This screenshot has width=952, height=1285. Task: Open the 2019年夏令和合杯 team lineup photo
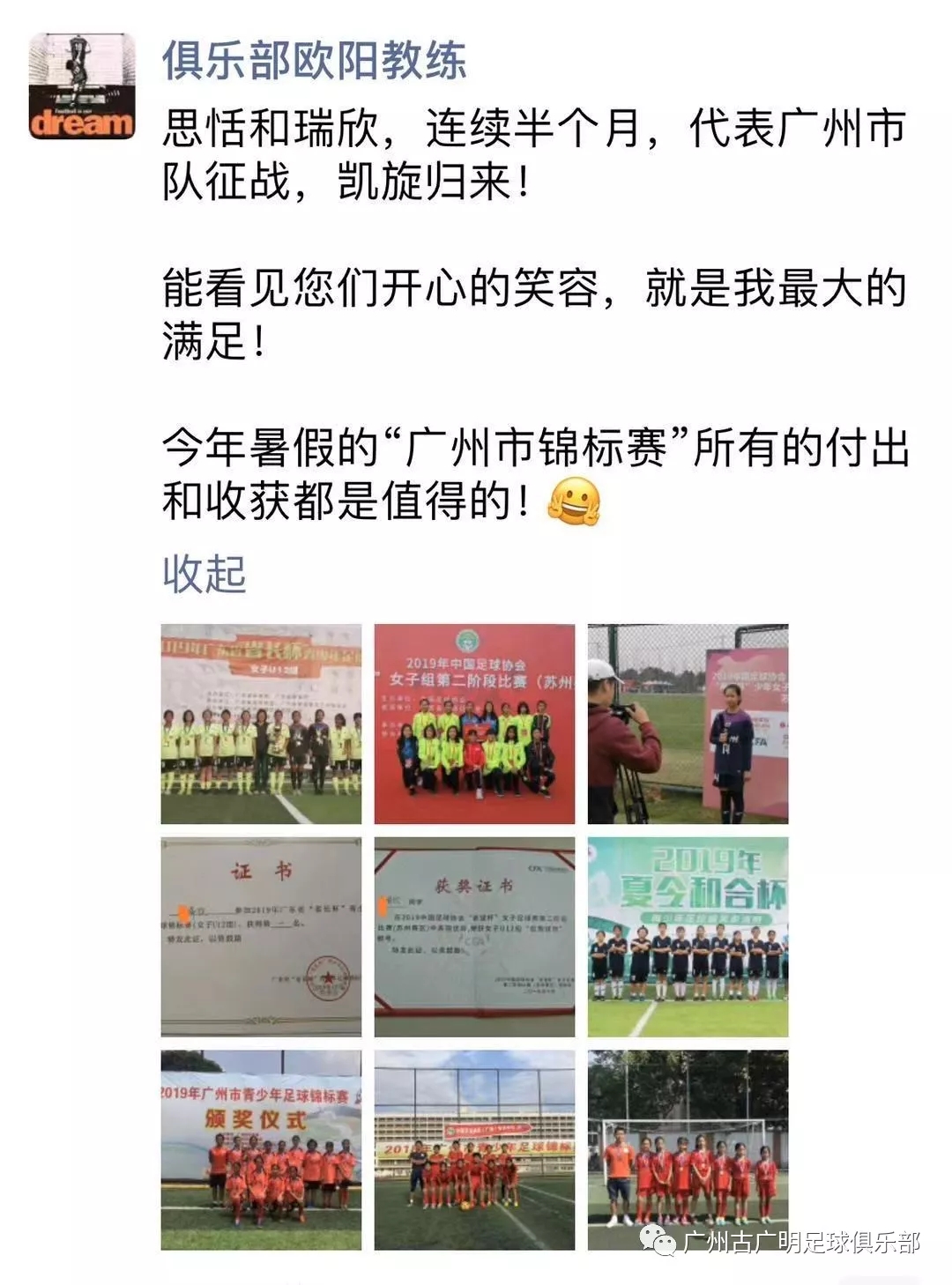pos(688,937)
